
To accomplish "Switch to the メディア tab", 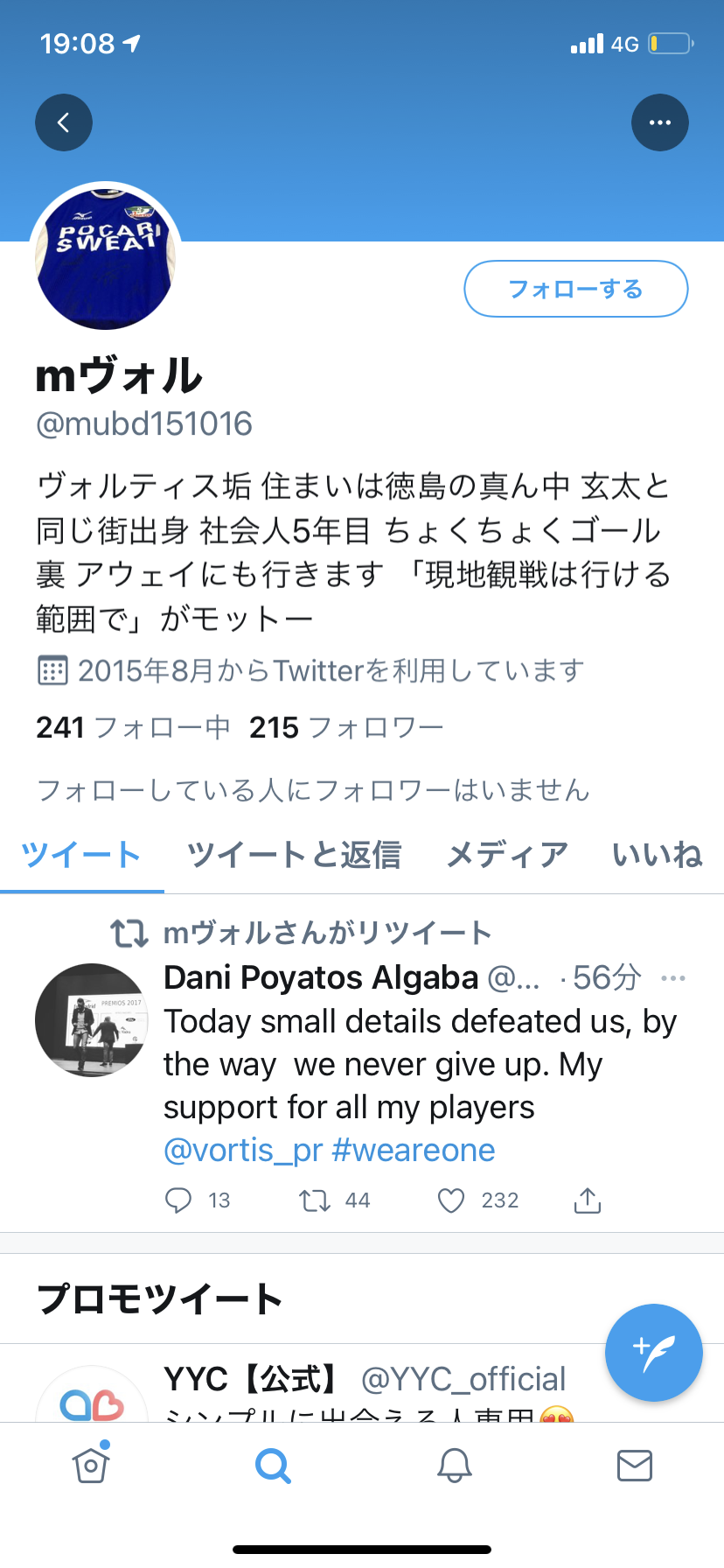I will [x=507, y=855].
